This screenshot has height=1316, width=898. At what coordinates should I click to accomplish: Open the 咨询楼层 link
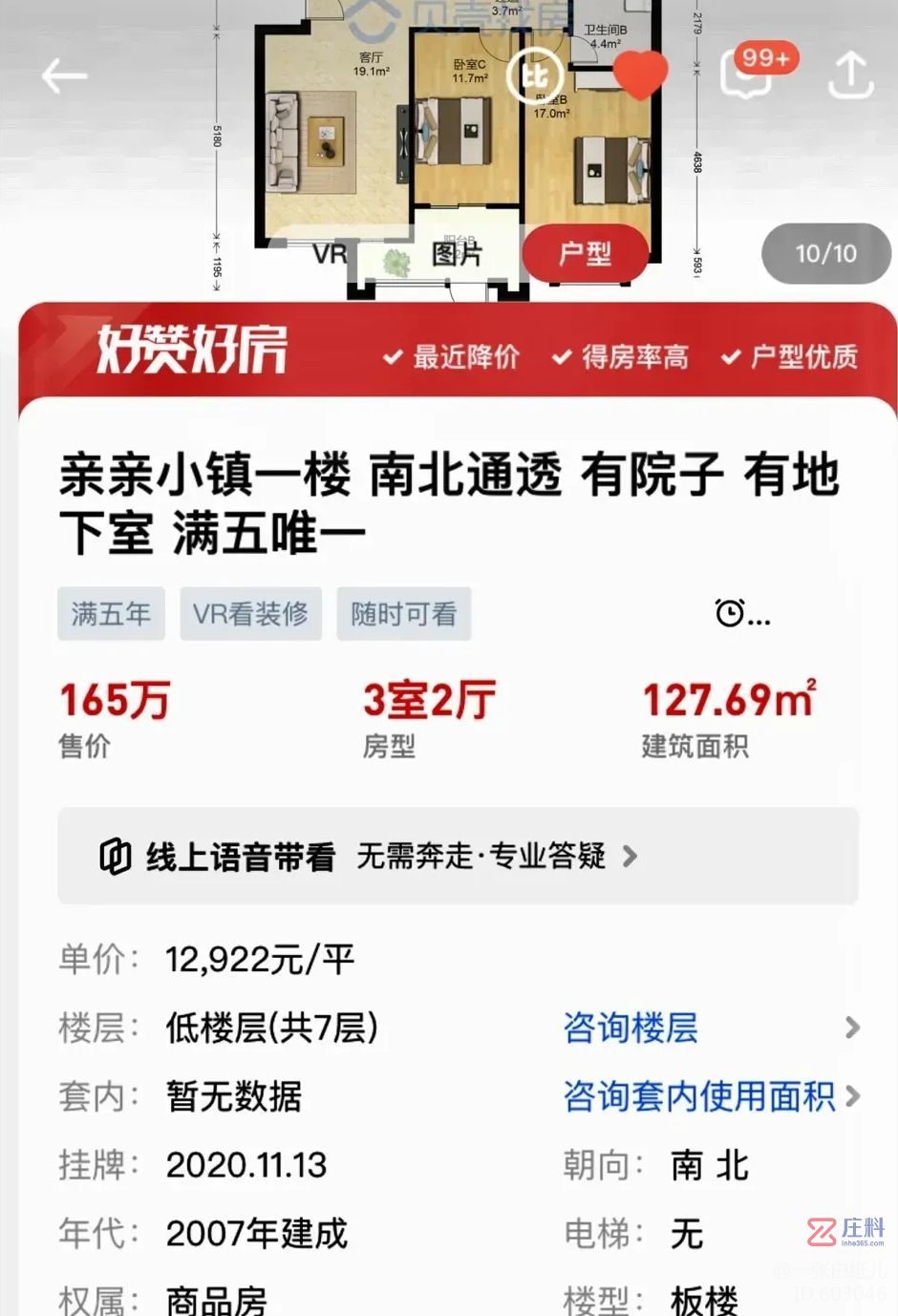coord(631,1028)
